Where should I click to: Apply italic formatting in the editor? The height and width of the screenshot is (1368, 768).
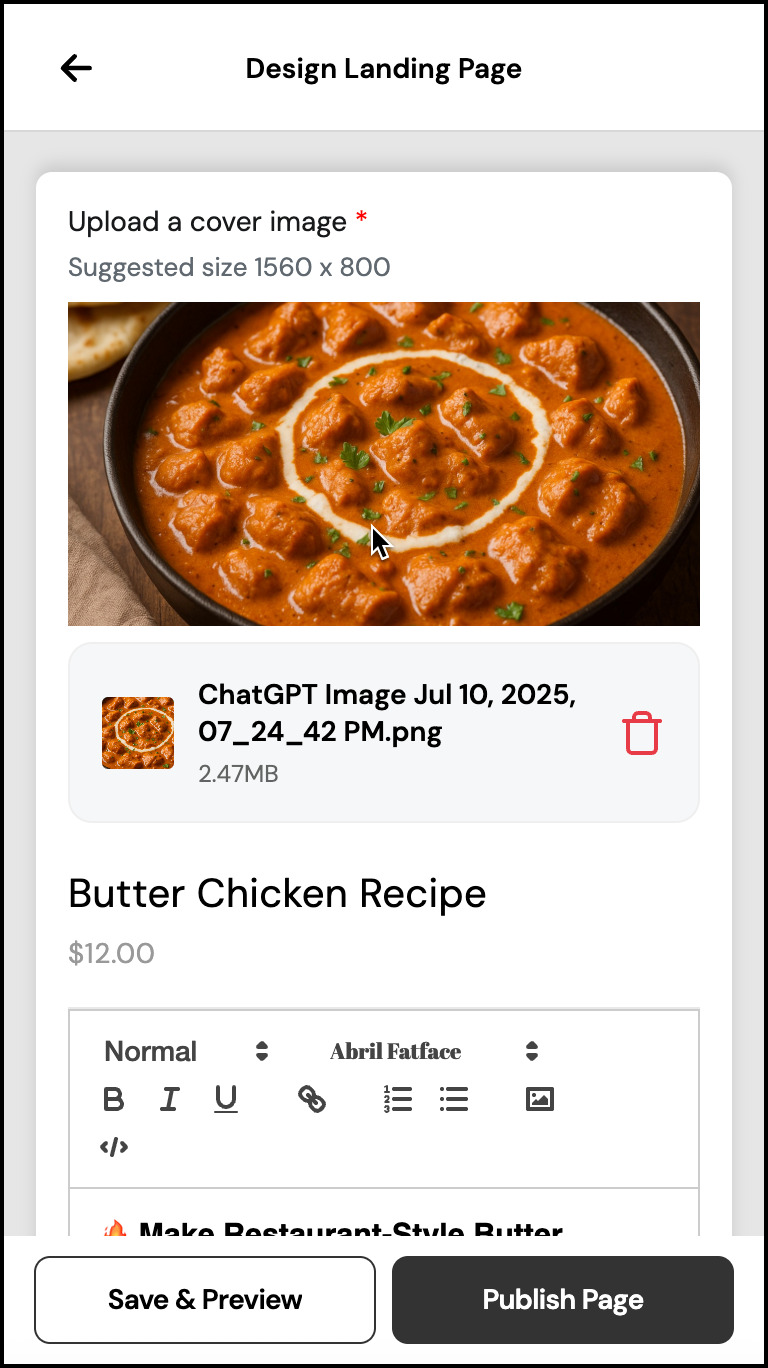(x=169, y=1100)
